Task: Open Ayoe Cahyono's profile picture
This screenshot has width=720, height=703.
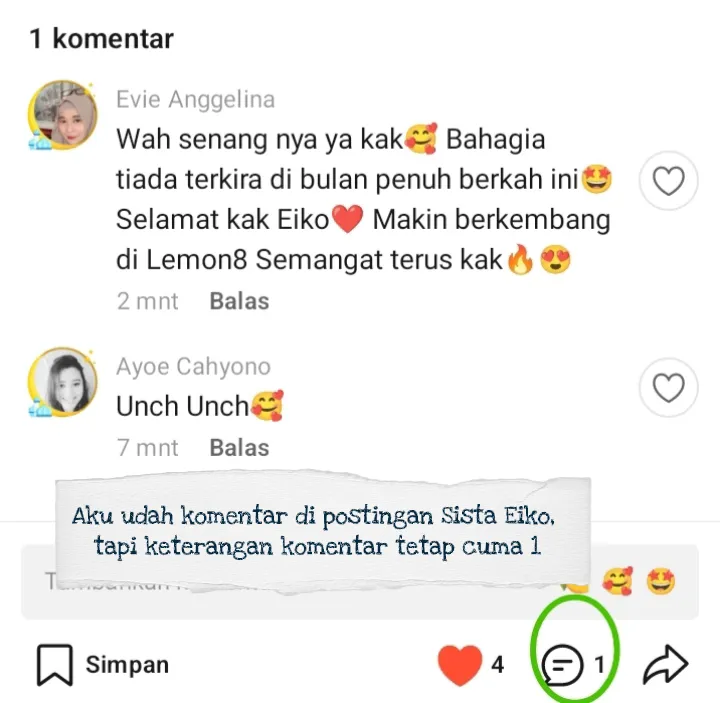Action: pyautogui.click(x=64, y=382)
